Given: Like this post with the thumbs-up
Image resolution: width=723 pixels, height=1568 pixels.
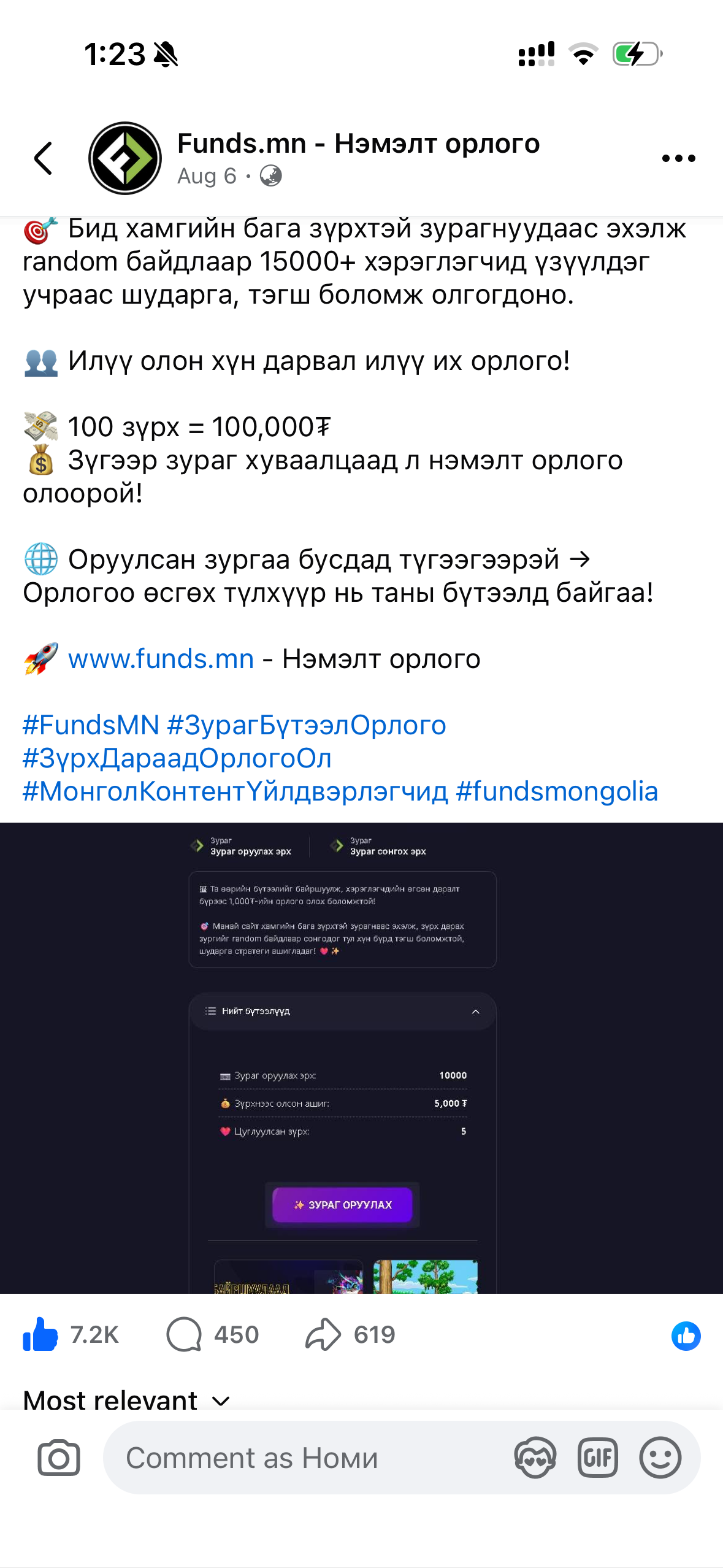Looking at the screenshot, I should pos(40,1335).
